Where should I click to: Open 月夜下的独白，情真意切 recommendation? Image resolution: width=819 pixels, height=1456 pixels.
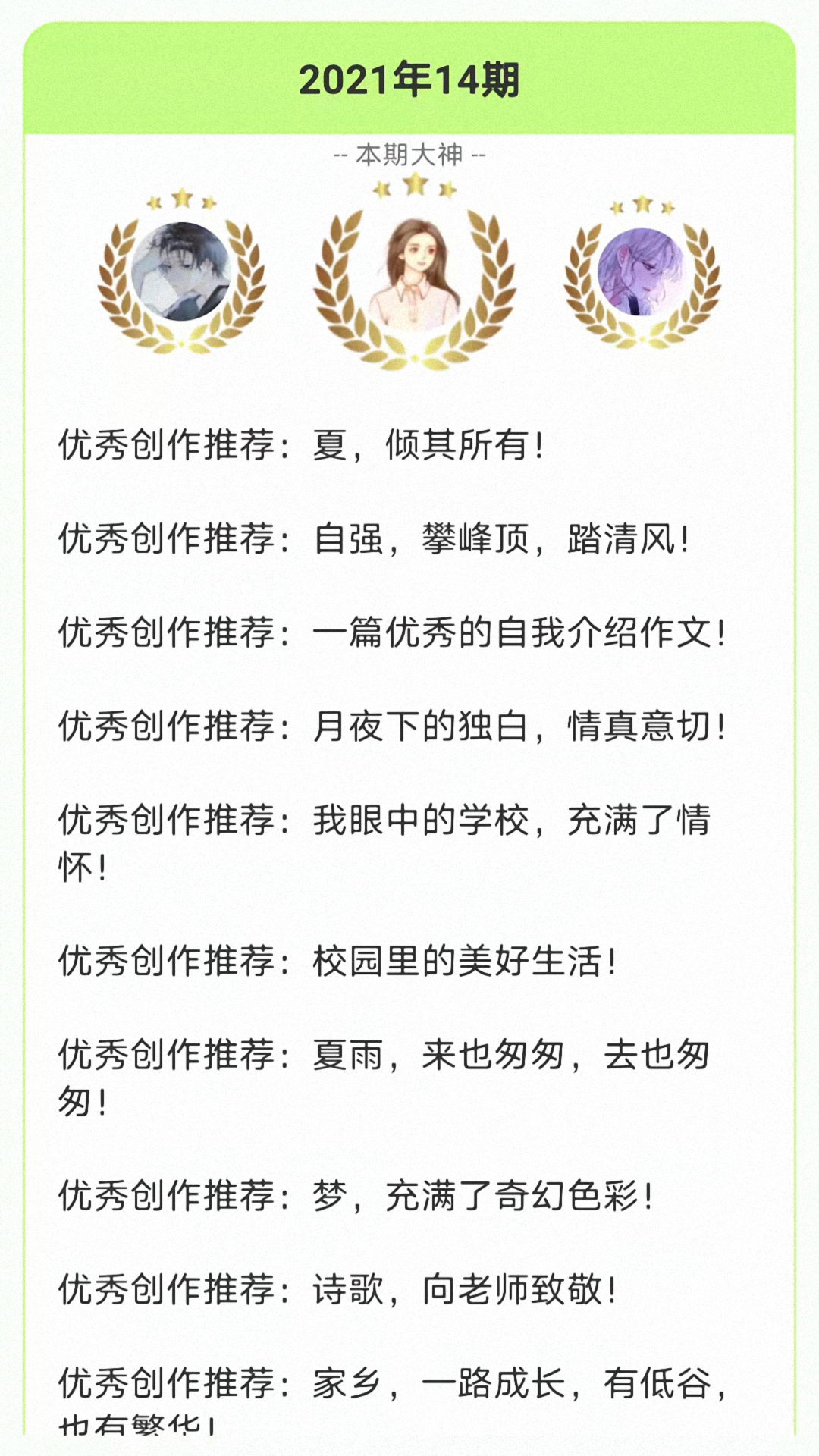click(393, 726)
